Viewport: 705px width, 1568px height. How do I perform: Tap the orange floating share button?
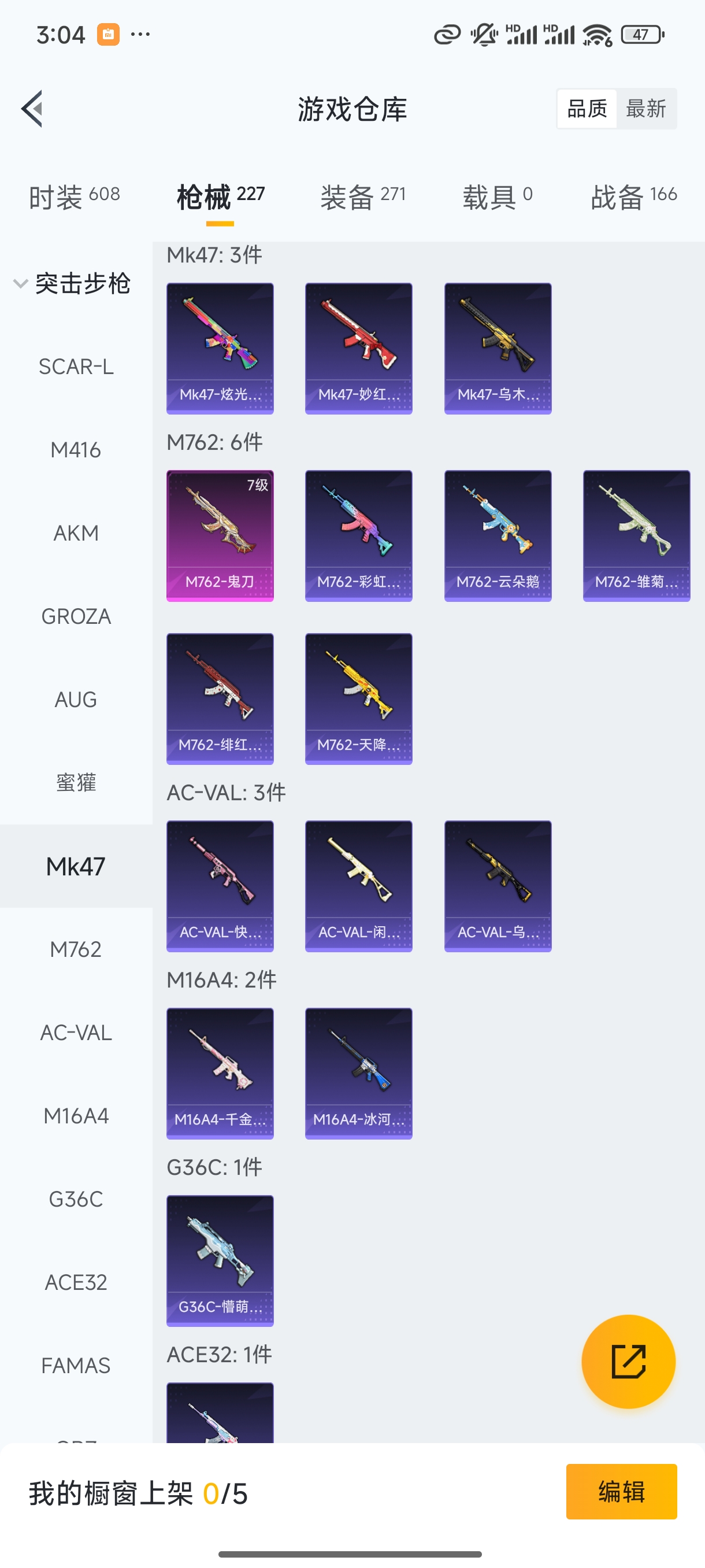628,1361
